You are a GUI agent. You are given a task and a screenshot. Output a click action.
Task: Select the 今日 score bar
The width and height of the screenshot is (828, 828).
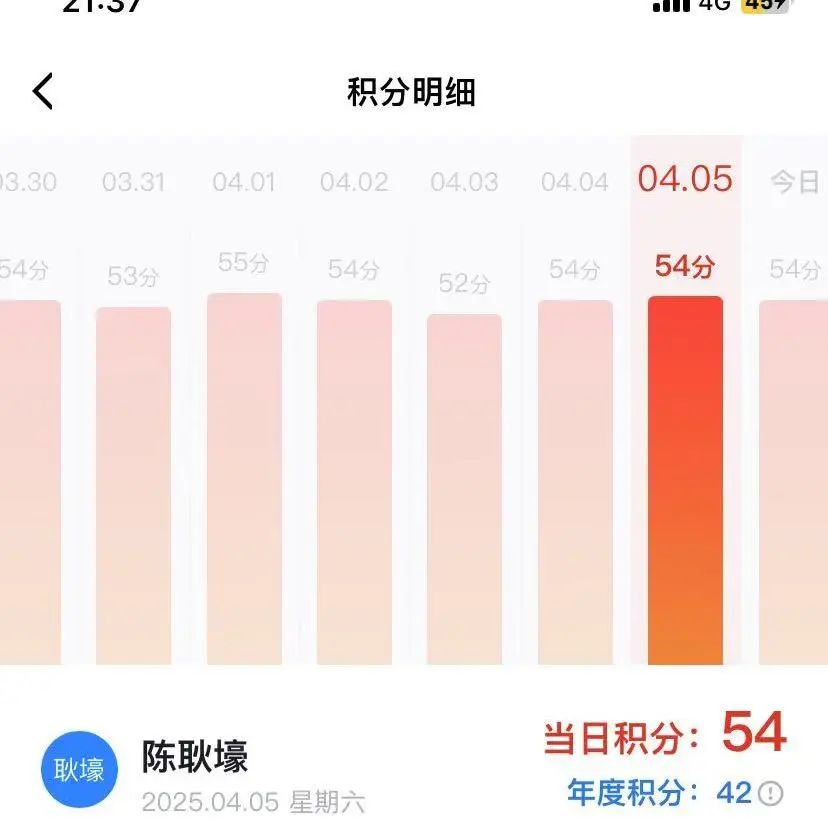(x=794, y=481)
